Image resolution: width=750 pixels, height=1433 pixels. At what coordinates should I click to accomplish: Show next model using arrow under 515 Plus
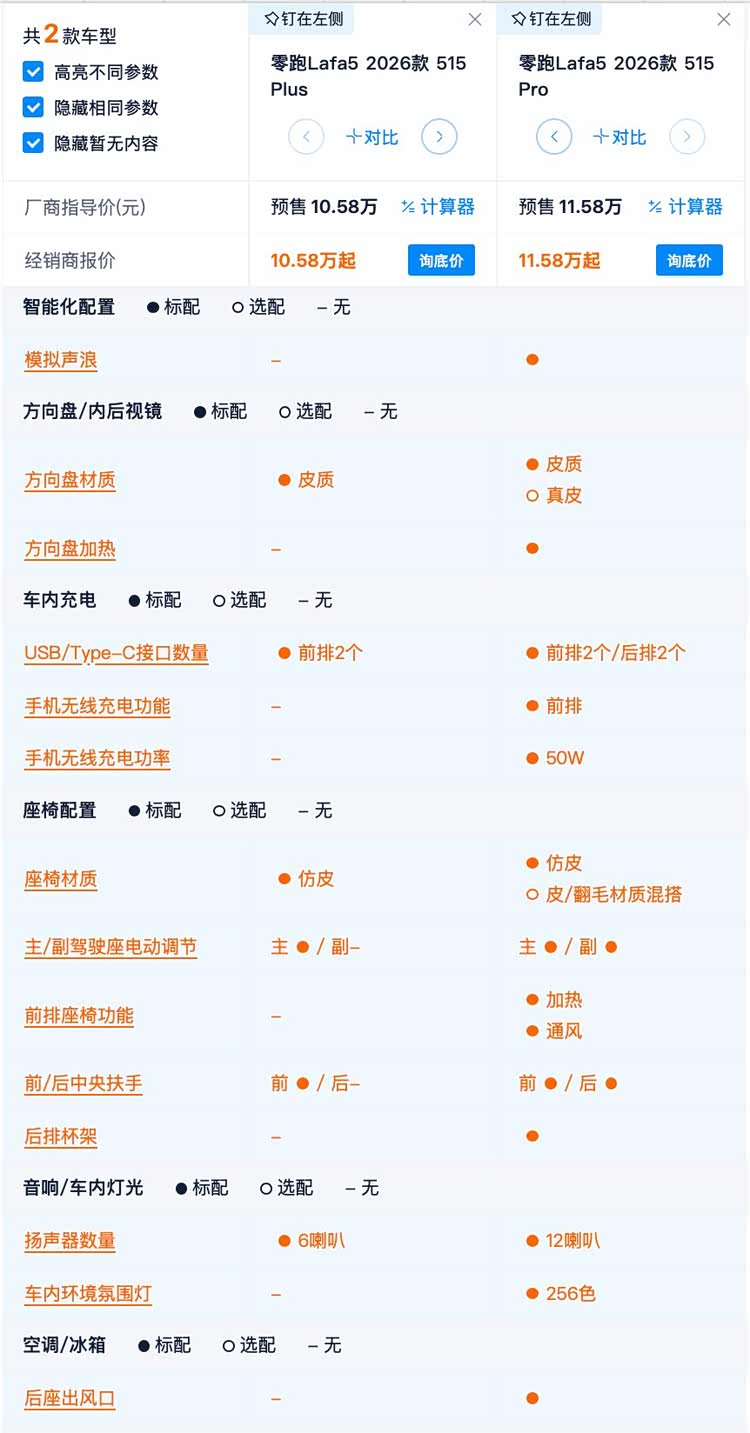[x=439, y=137]
